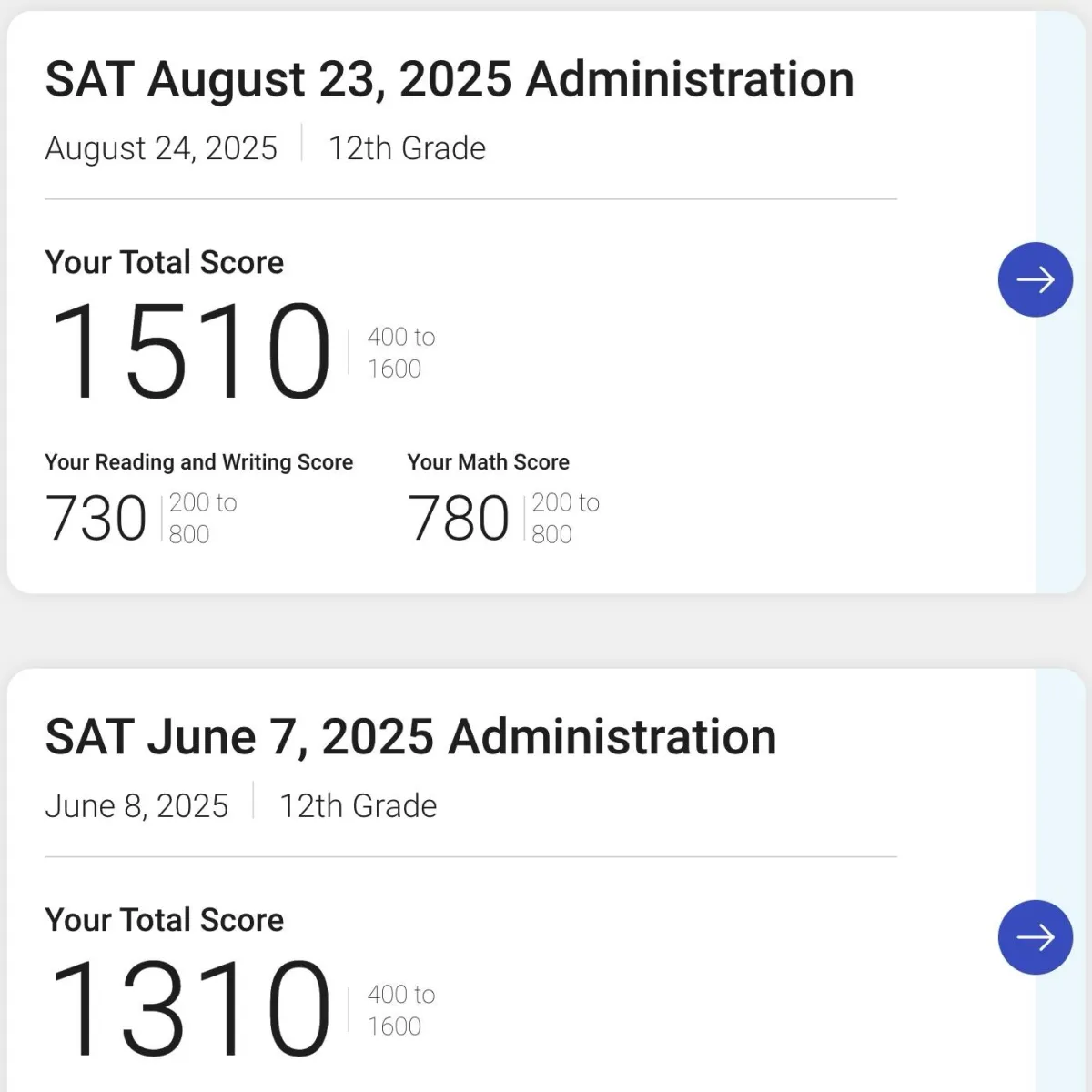View the SAT August 23, 2025 Administration card
1092x1092 pixels.
(x=450, y=79)
